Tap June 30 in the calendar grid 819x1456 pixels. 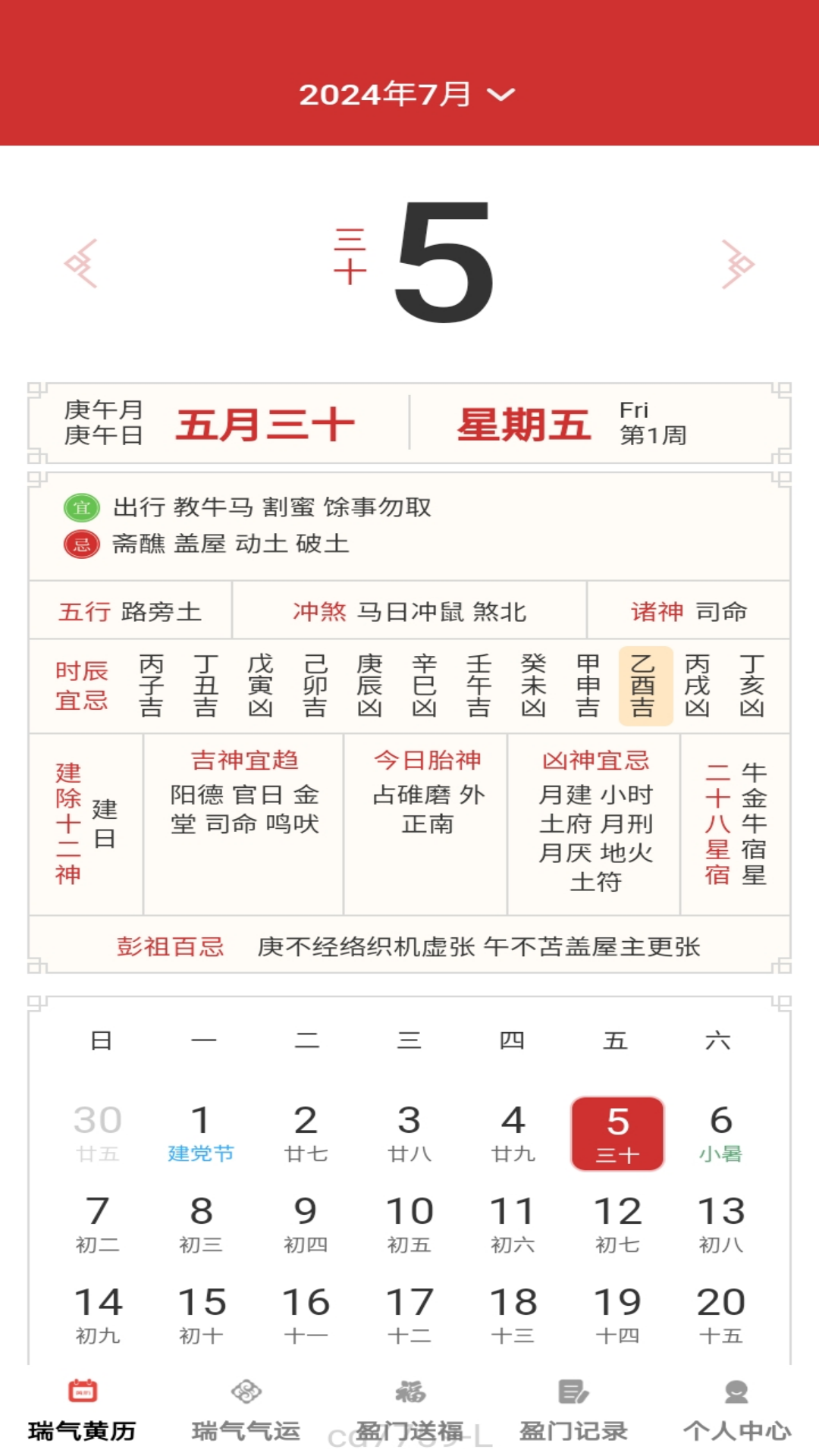pos(98,1133)
